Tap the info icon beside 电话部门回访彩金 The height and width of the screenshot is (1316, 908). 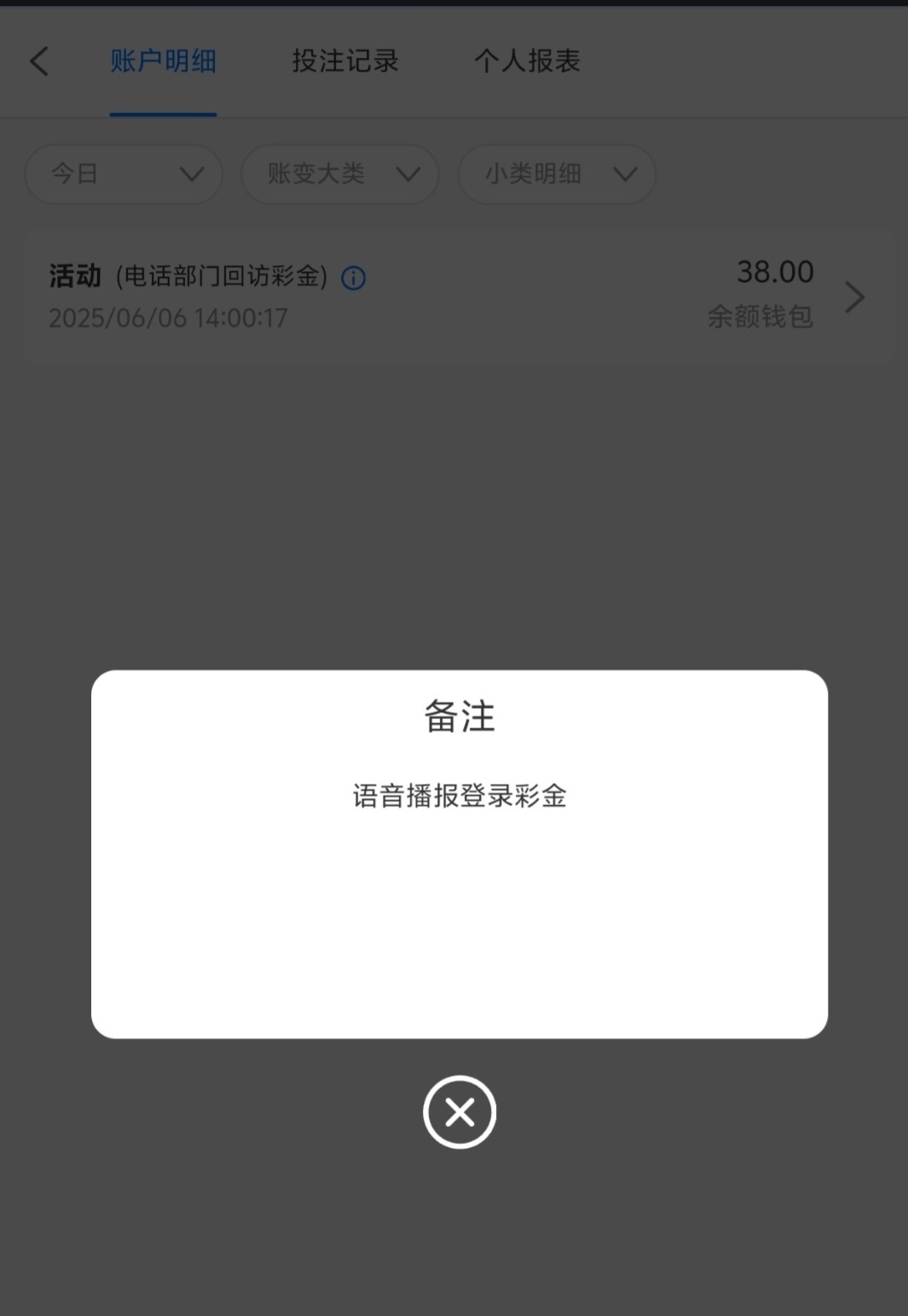coord(353,278)
